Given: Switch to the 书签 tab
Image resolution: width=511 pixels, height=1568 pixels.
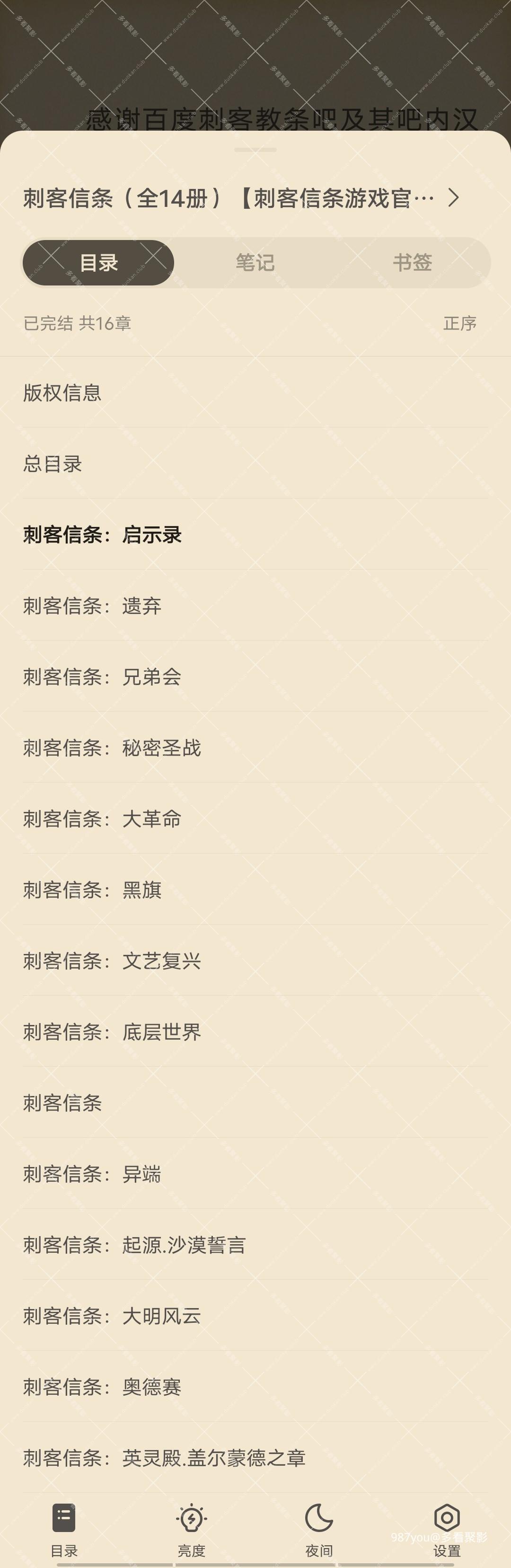Looking at the screenshot, I should (412, 262).
